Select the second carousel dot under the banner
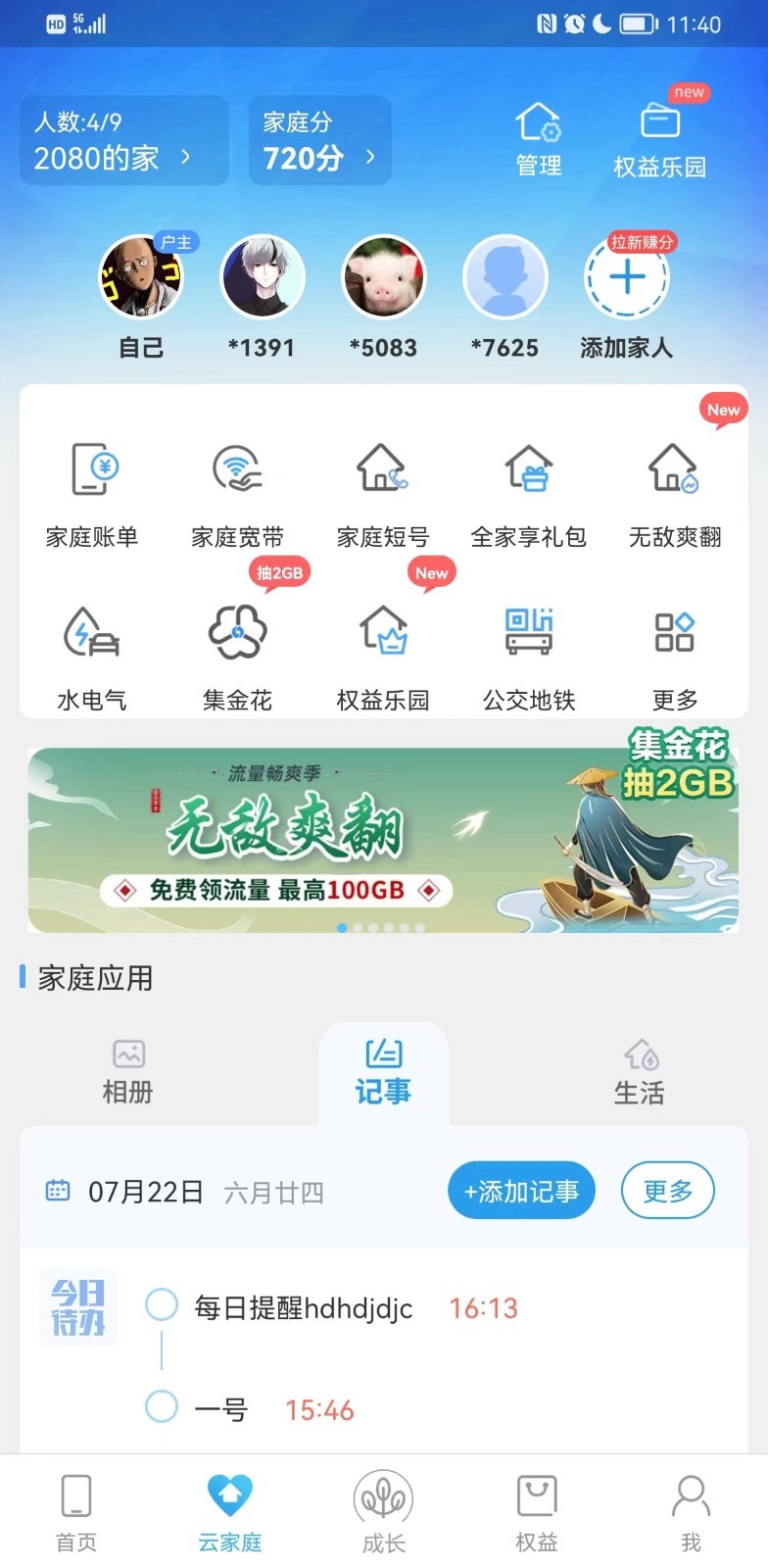Screen dimensions: 768x1568 [359, 926]
